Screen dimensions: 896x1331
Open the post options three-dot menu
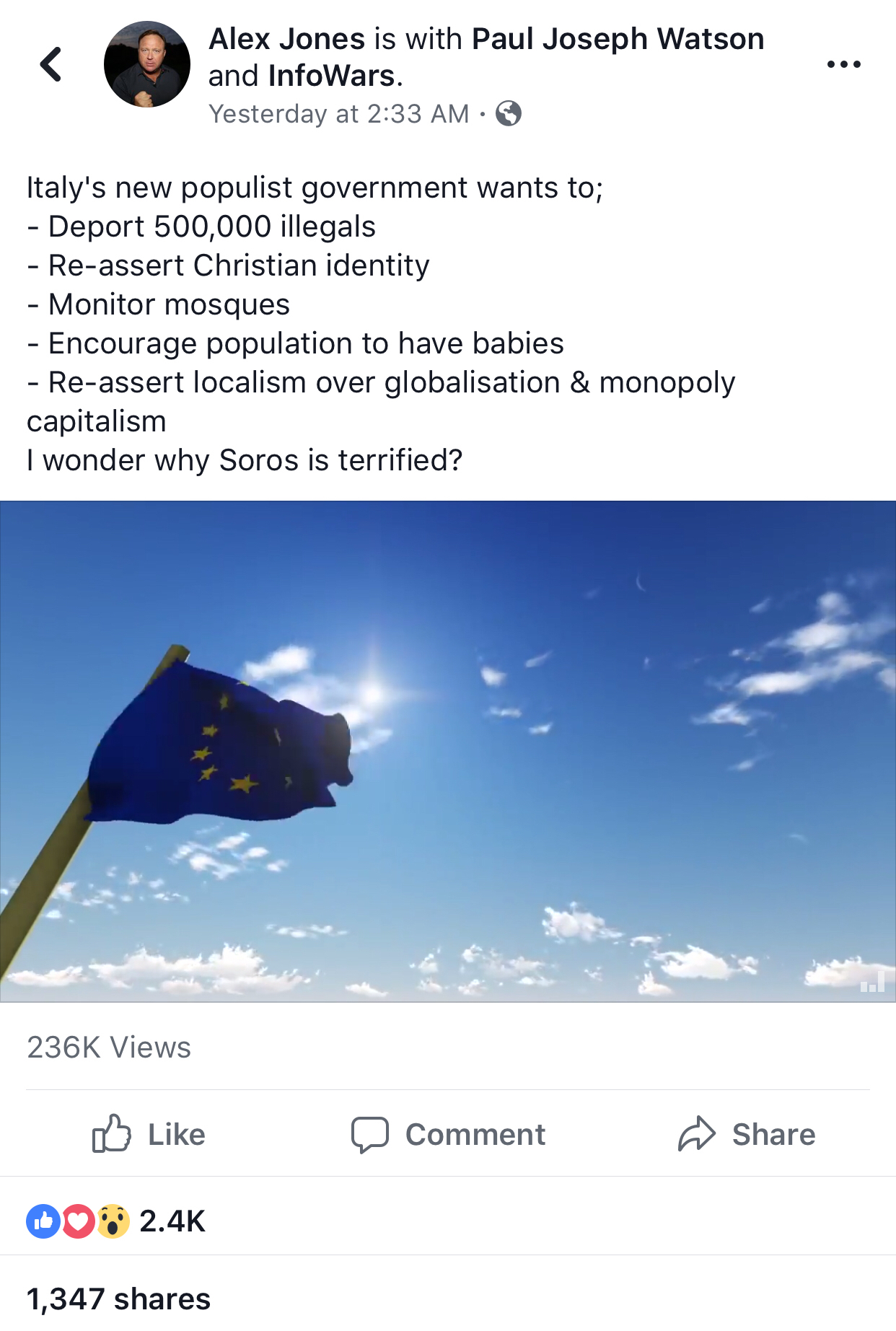tap(843, 64)
